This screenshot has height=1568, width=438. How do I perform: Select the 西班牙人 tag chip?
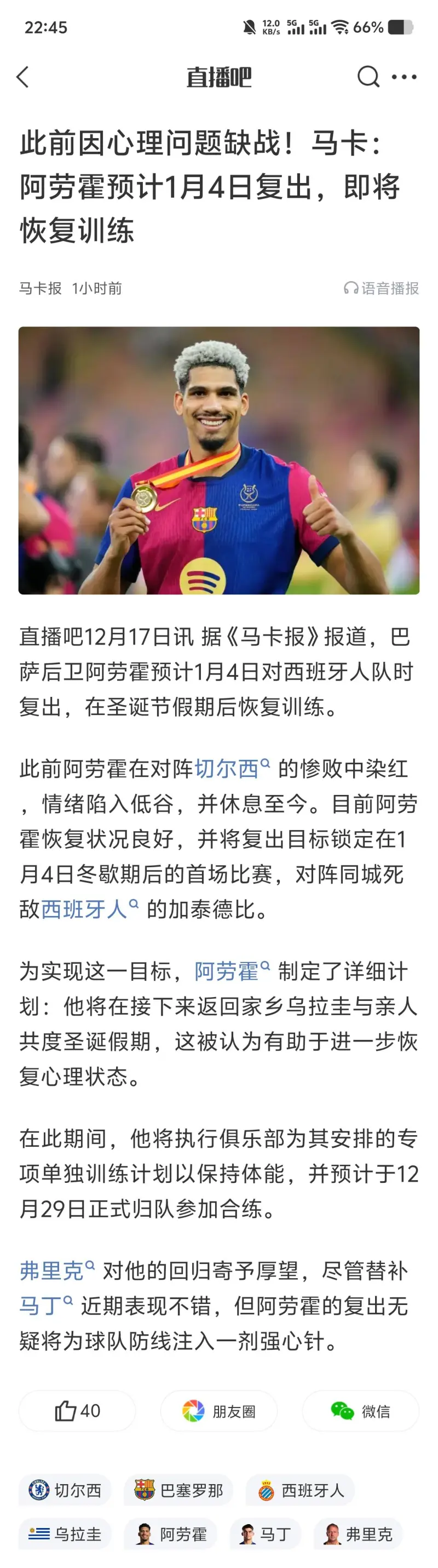pos(301,1490)
